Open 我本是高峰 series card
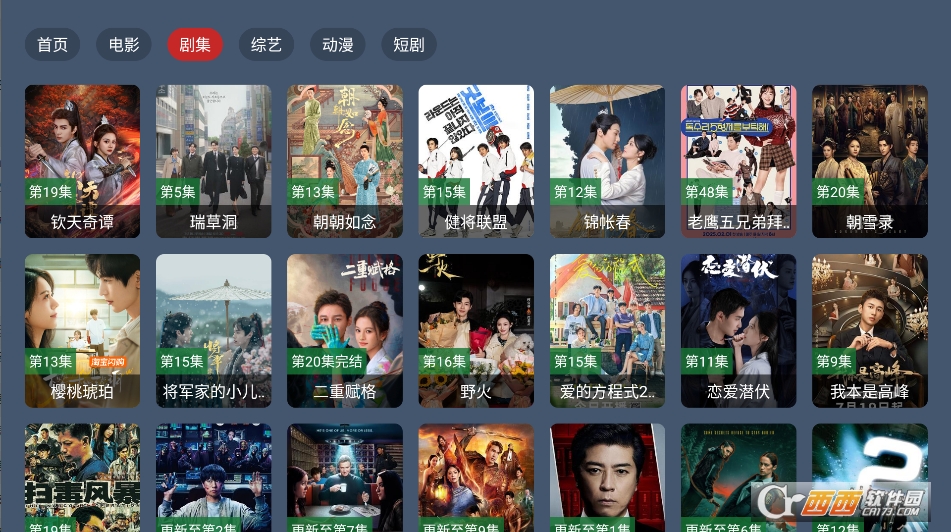Screen dimensions: 951x532 (x=869, y=330)
